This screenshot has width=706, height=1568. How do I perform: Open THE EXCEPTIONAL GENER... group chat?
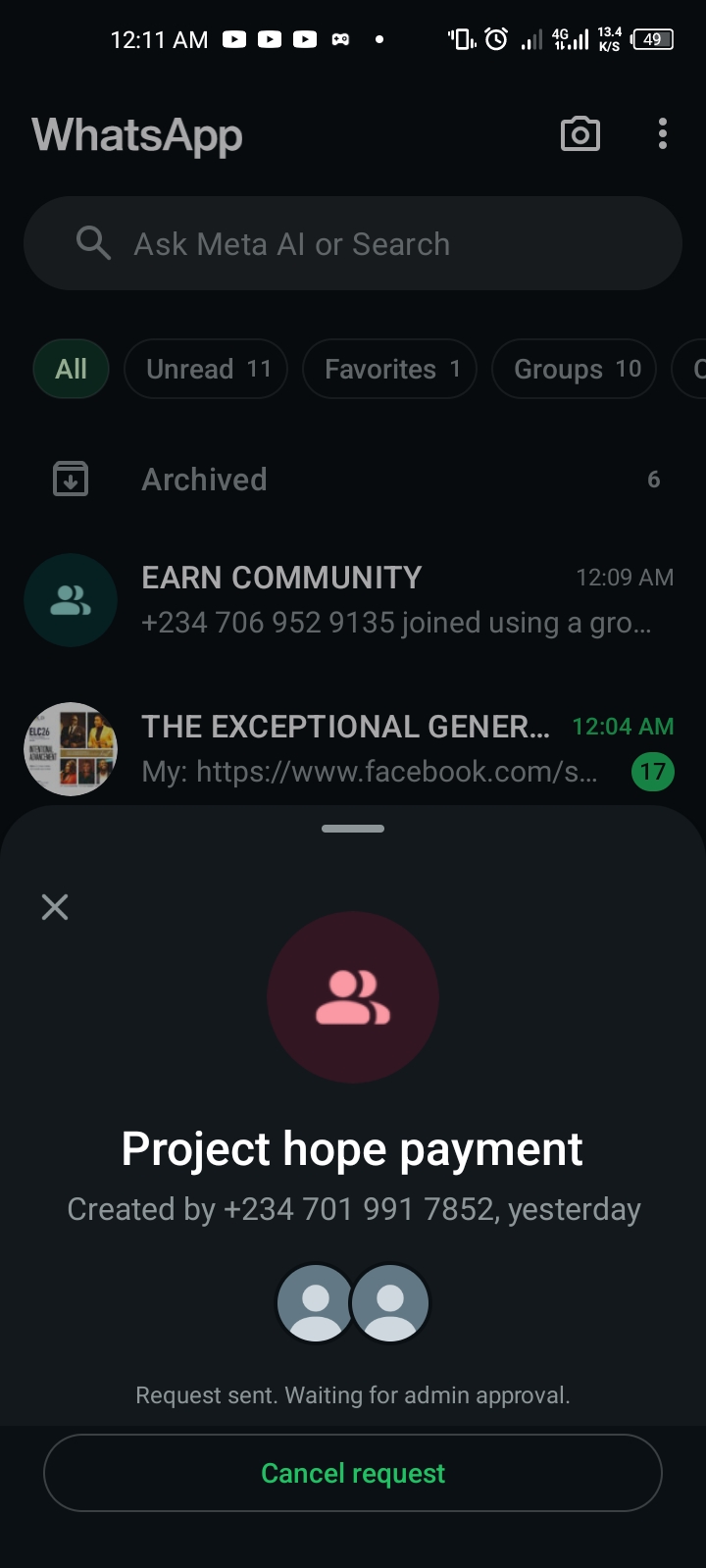coord(353,748)
